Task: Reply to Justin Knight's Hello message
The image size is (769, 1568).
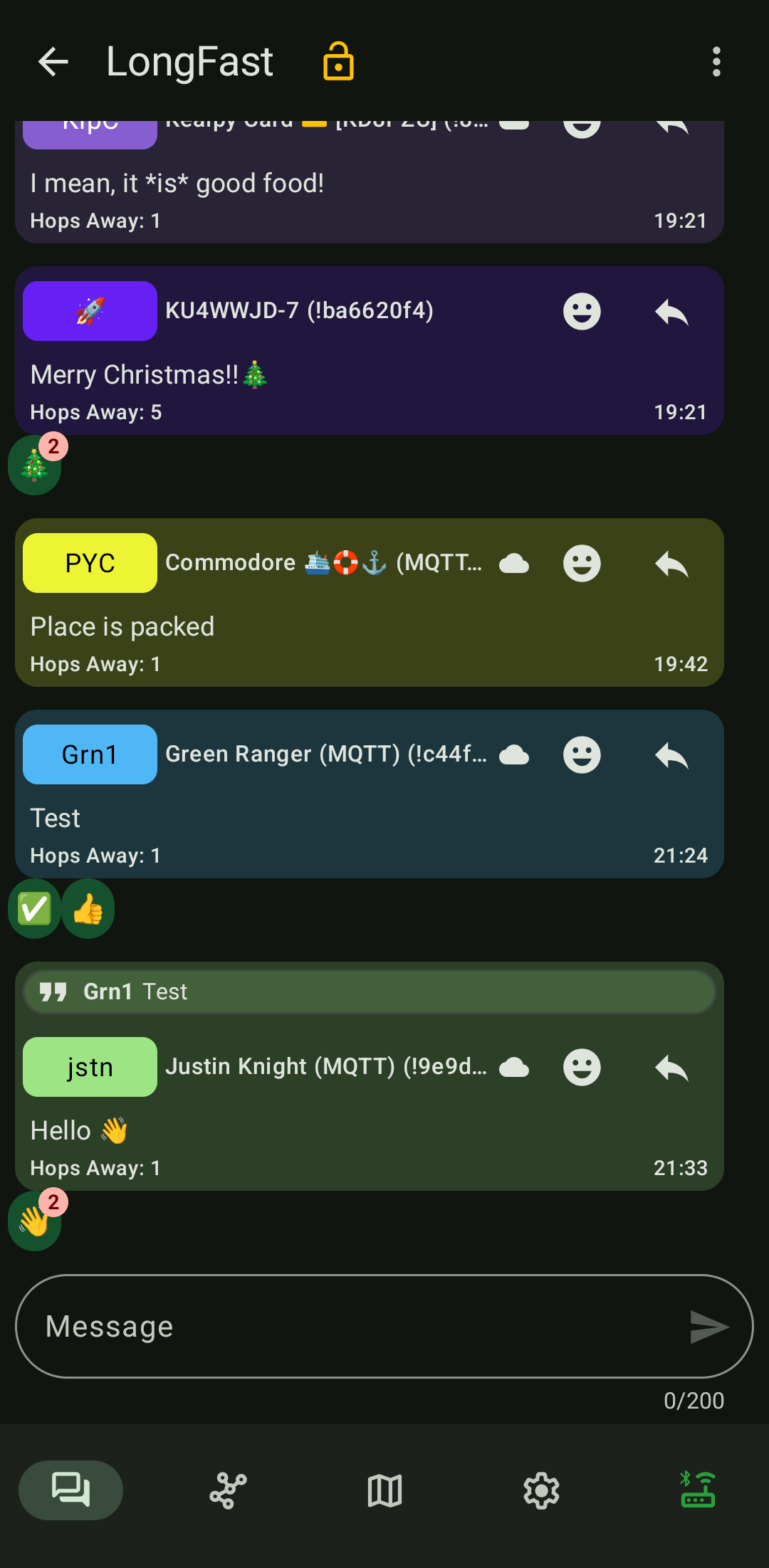Action: [x=670, y=1067]
